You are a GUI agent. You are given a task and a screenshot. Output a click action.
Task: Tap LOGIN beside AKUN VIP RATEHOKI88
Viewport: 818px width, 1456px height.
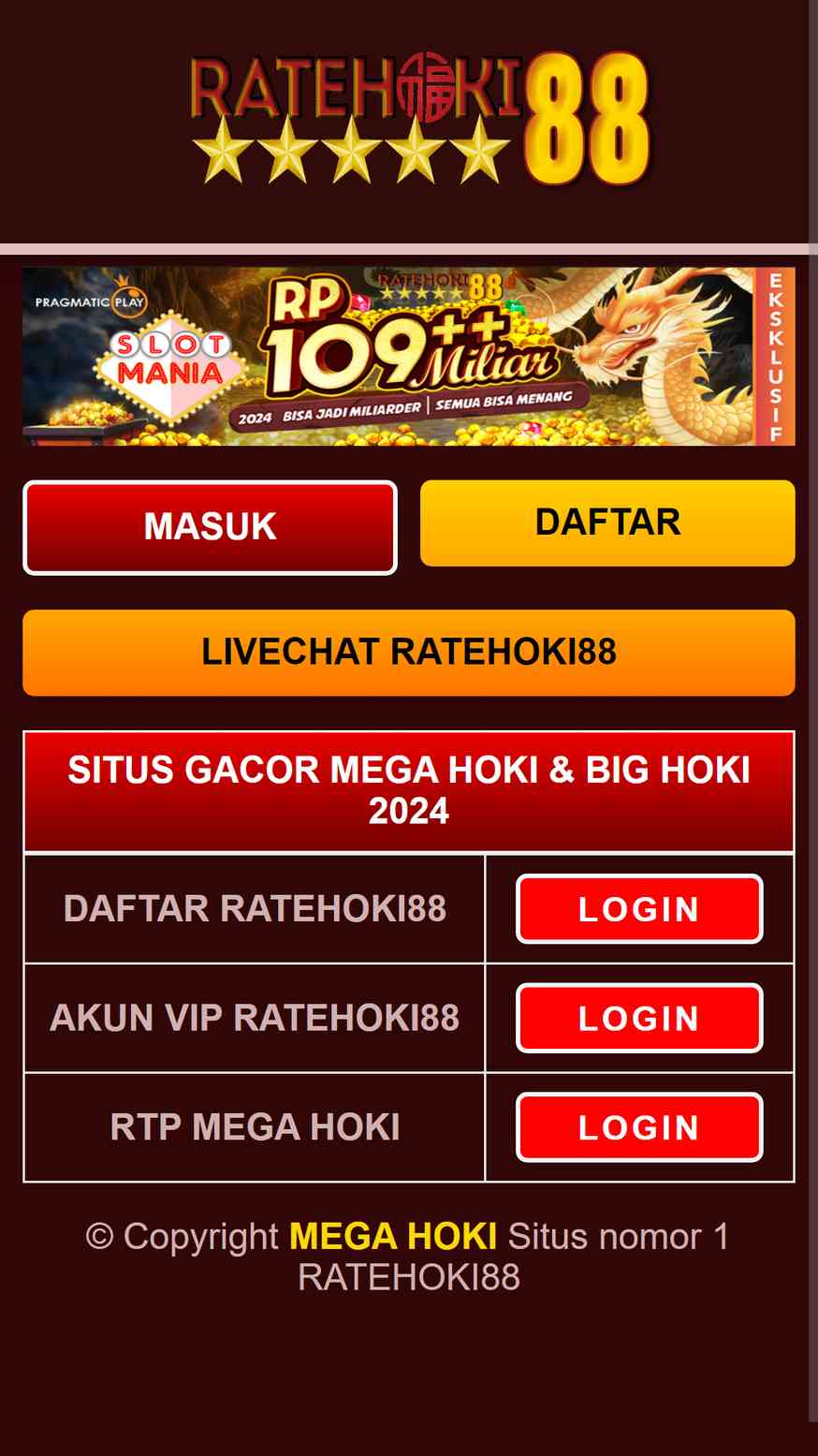(x=639, y=1018)
